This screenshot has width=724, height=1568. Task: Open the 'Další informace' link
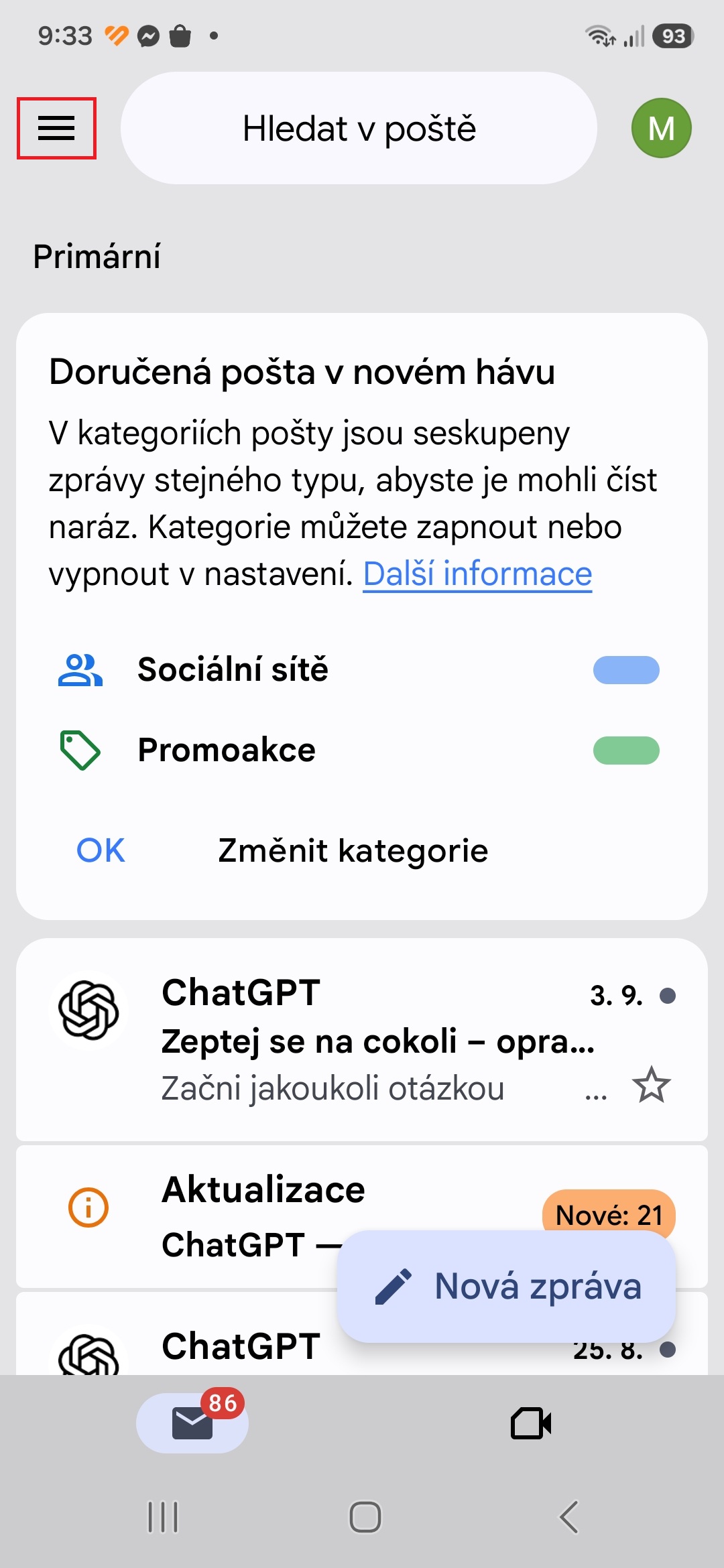click(477, 574)
